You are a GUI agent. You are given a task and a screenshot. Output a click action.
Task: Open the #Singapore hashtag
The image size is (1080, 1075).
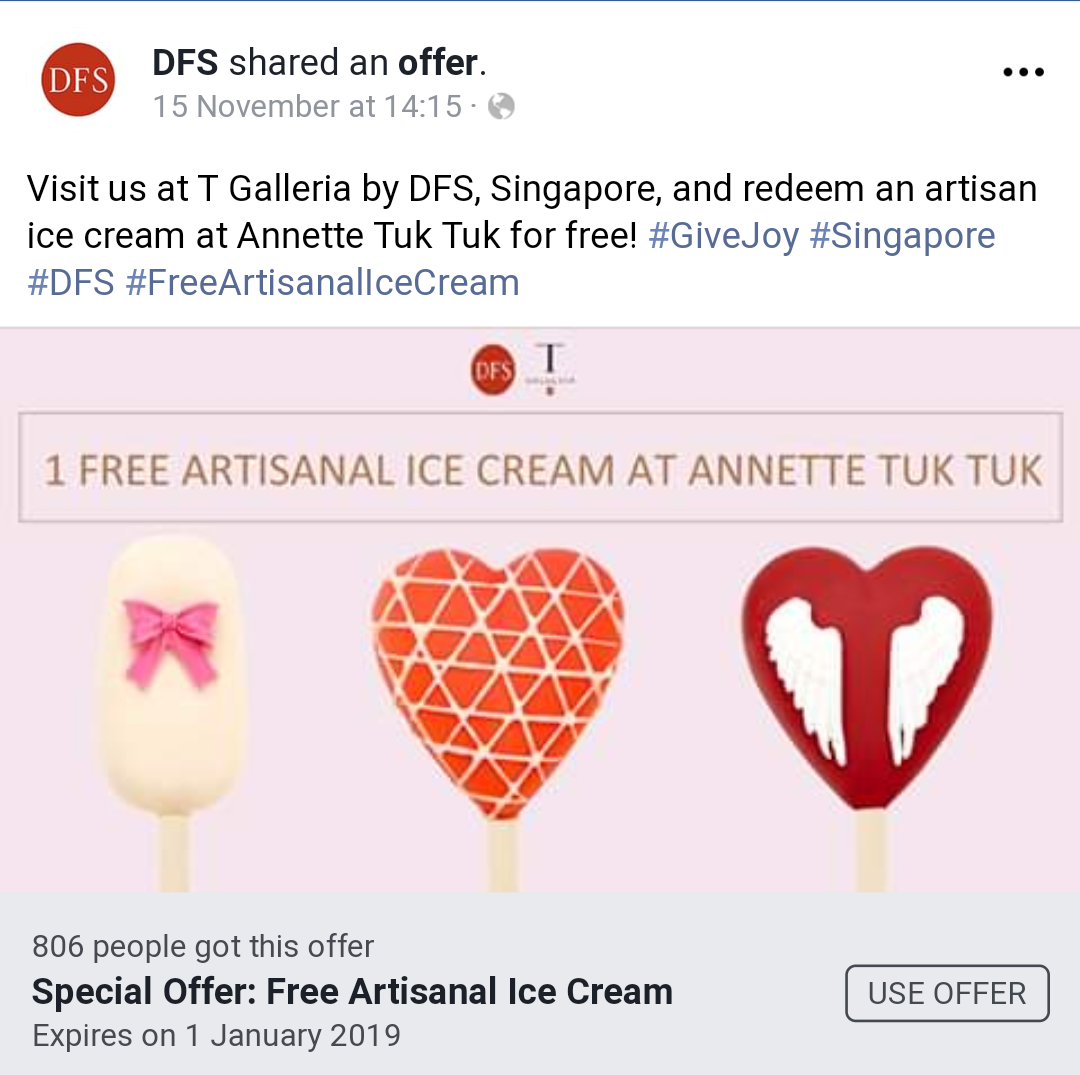902,237
